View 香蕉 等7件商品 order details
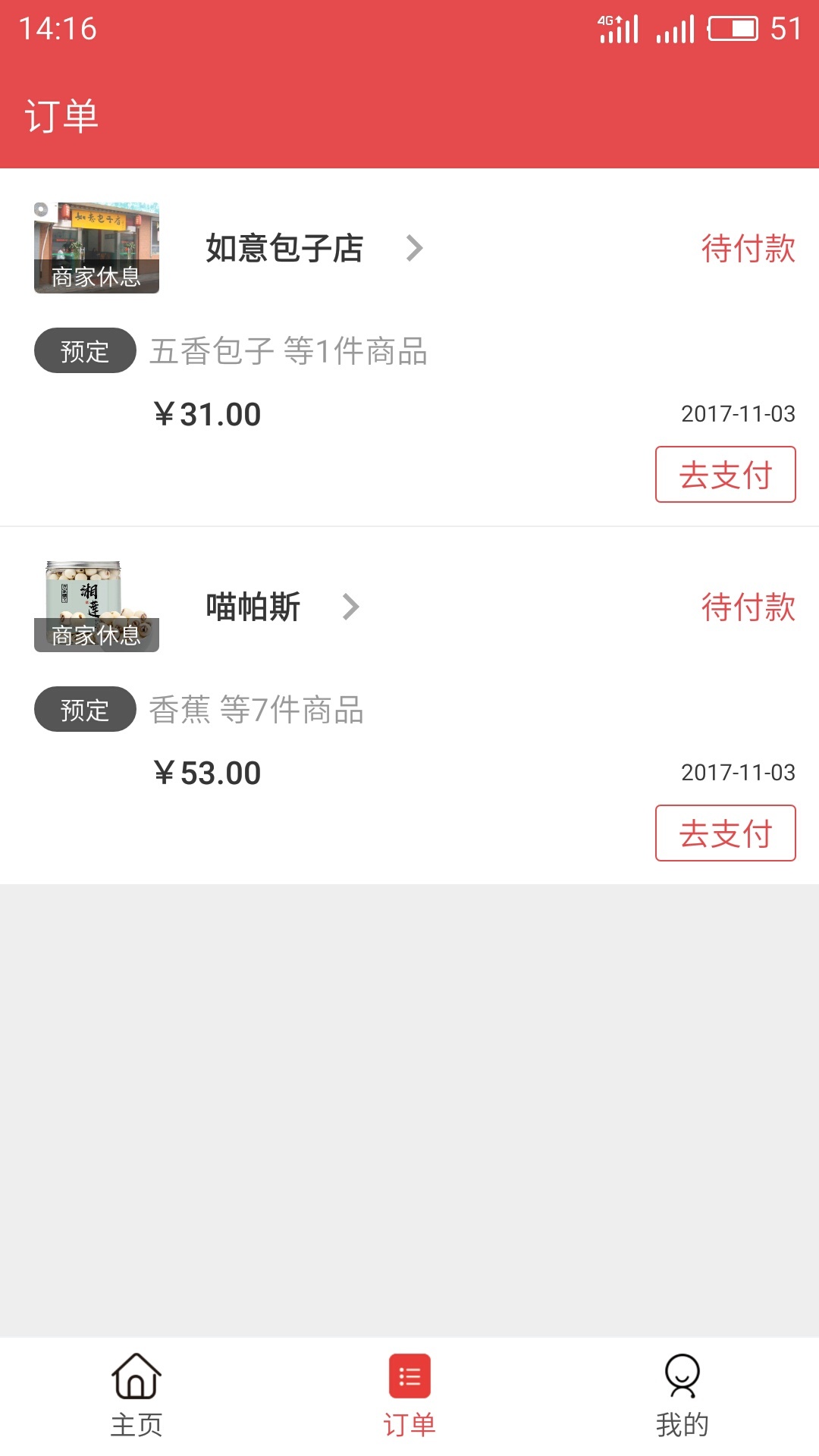 coord(256,710)
